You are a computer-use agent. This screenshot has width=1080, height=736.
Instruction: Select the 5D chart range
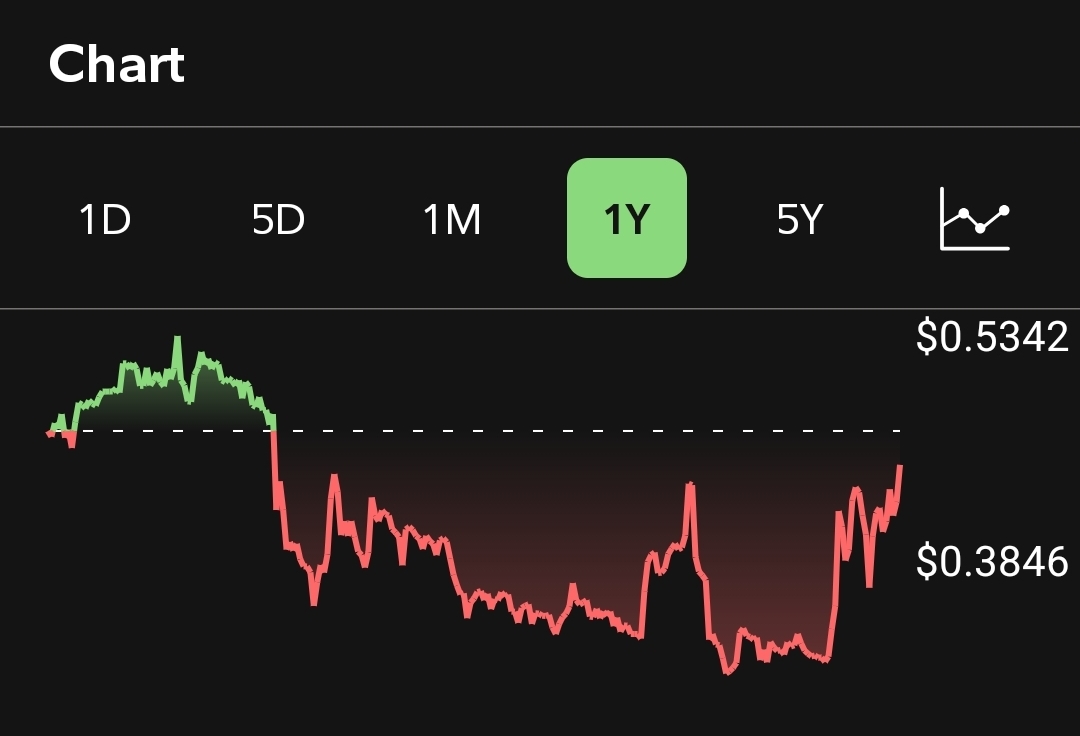click(278, 219)
